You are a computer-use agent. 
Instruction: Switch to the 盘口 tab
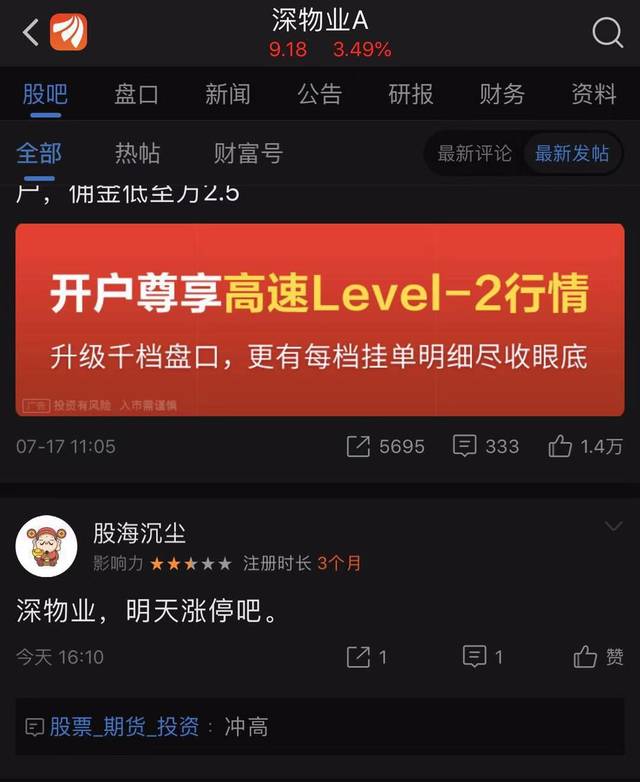137,95
